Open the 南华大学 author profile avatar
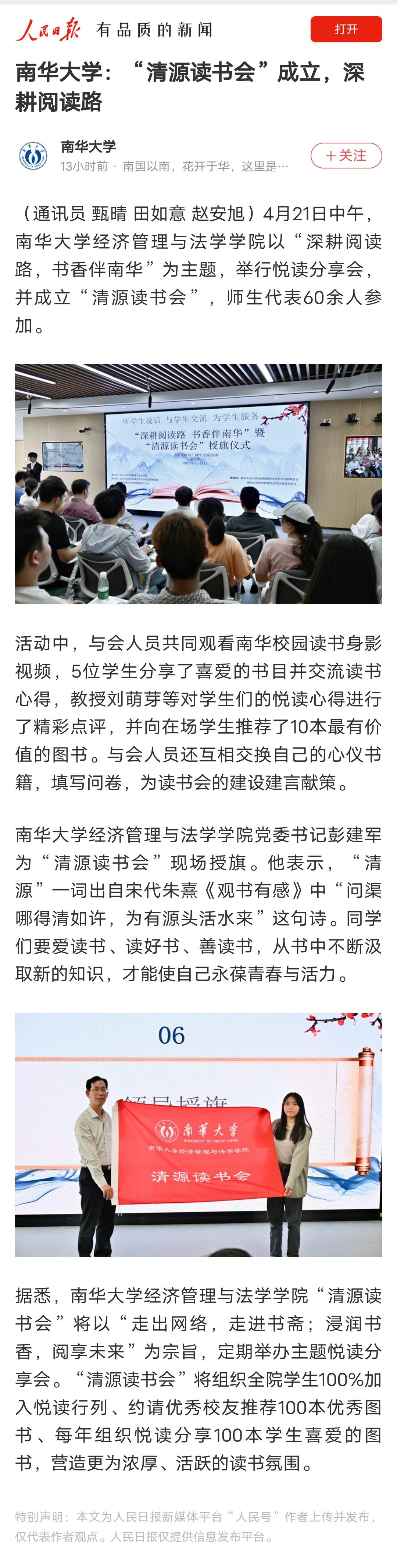The height and width of the screenshot is (1568, 397). pos(33,156)
